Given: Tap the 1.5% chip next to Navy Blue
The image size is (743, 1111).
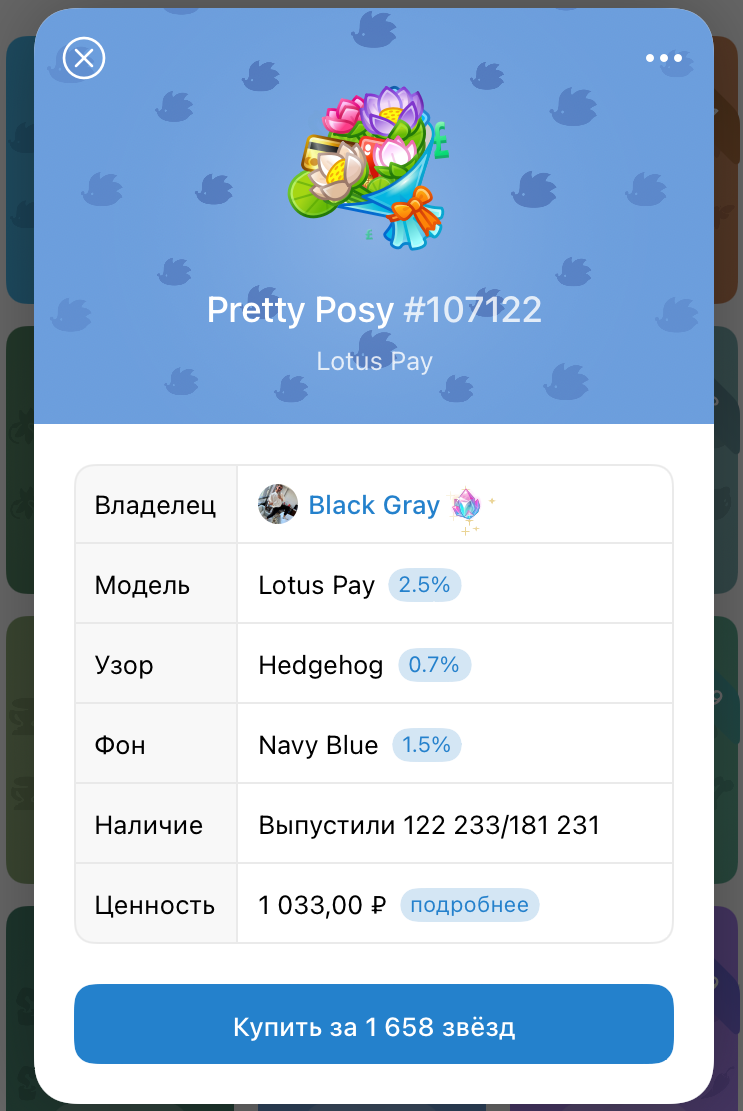Looking at the screenshot, I should point(427,745).
